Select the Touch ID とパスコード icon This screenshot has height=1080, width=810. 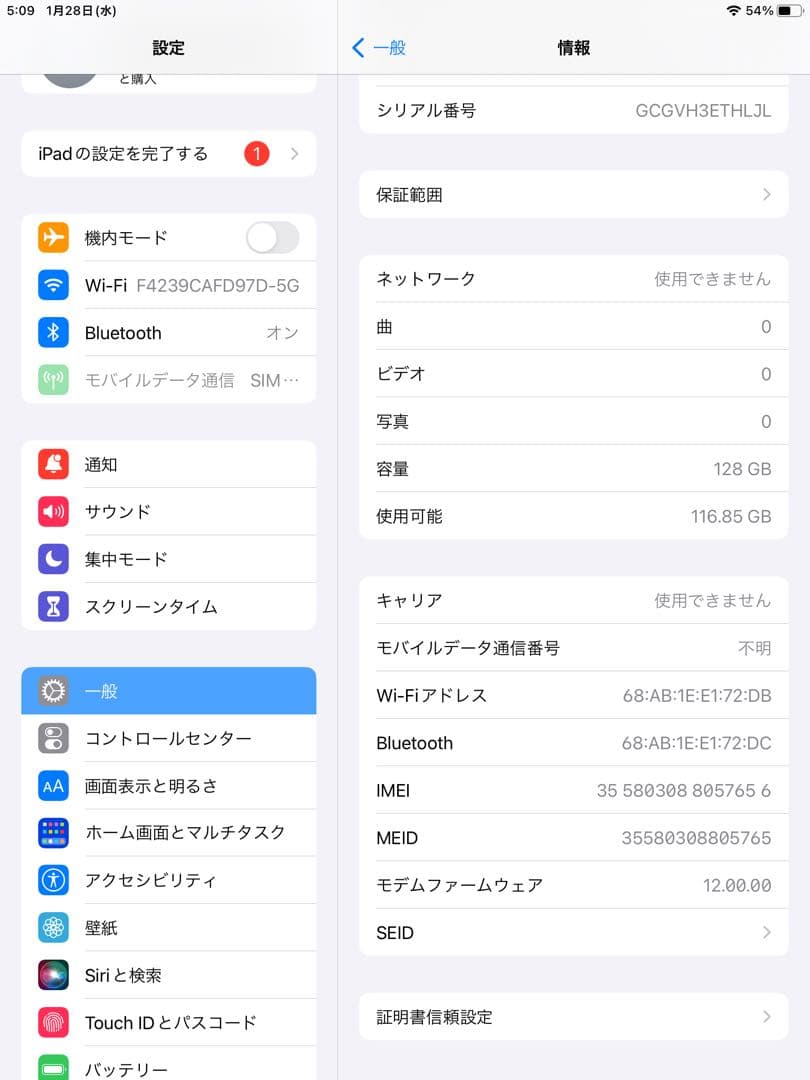(53, 1022)
